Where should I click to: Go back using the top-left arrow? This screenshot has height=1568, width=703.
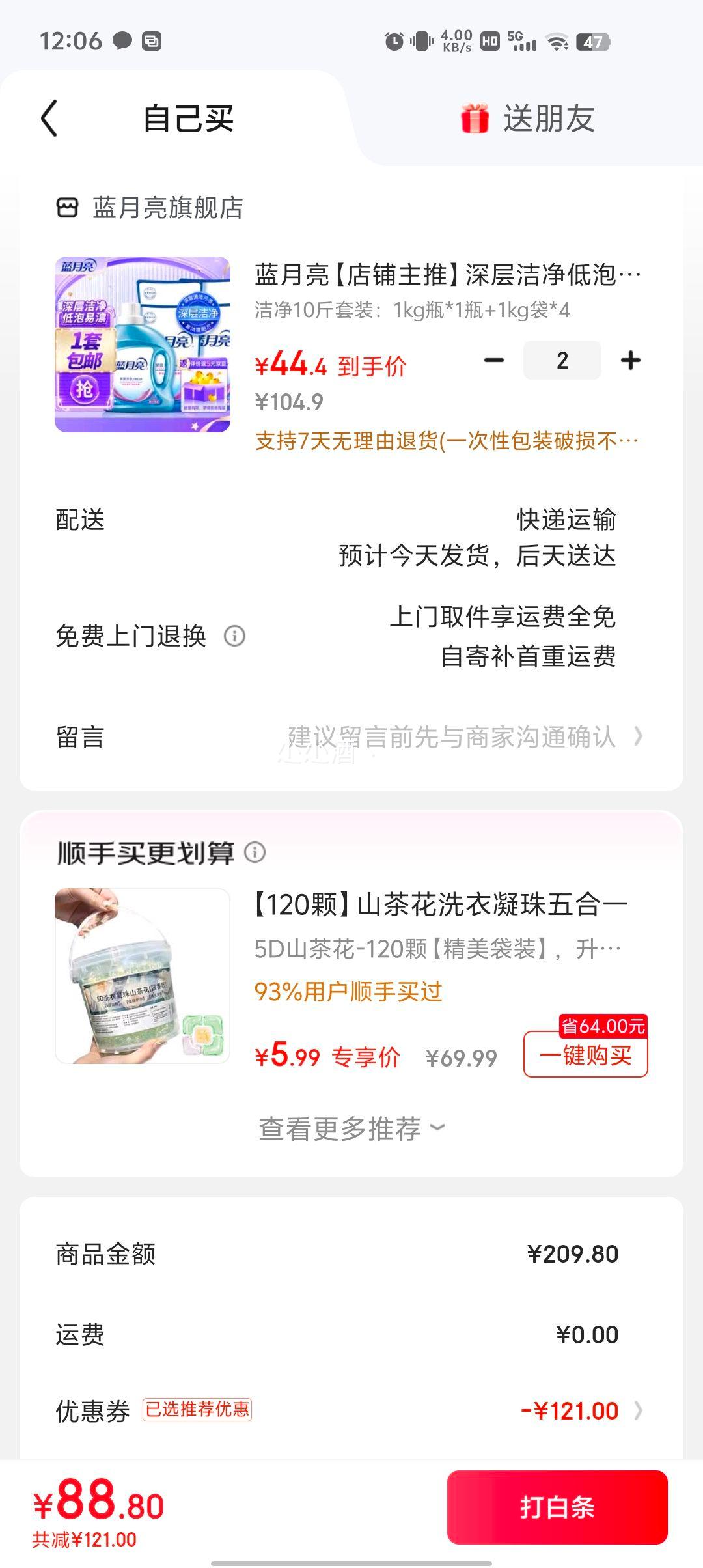click(49, 119)
